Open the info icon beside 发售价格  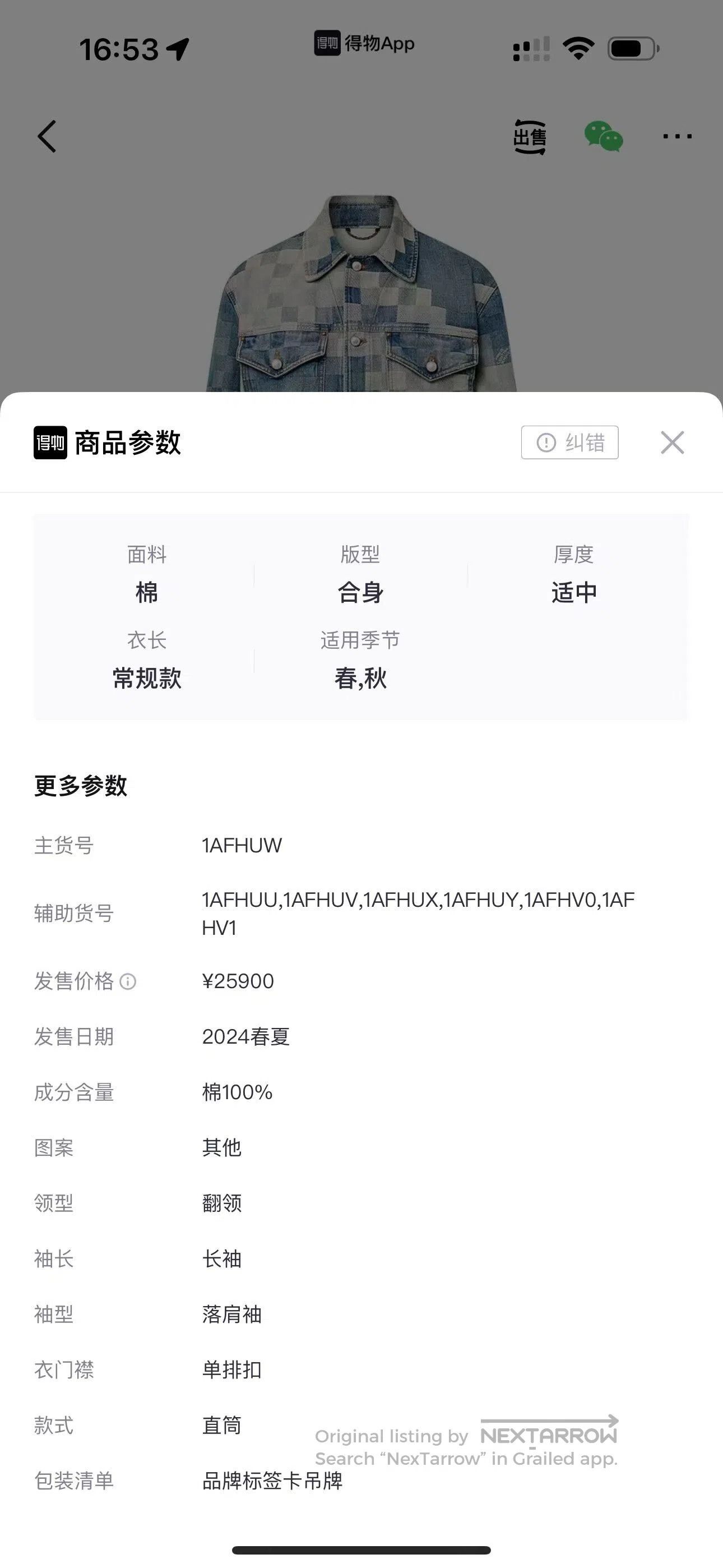128,981
